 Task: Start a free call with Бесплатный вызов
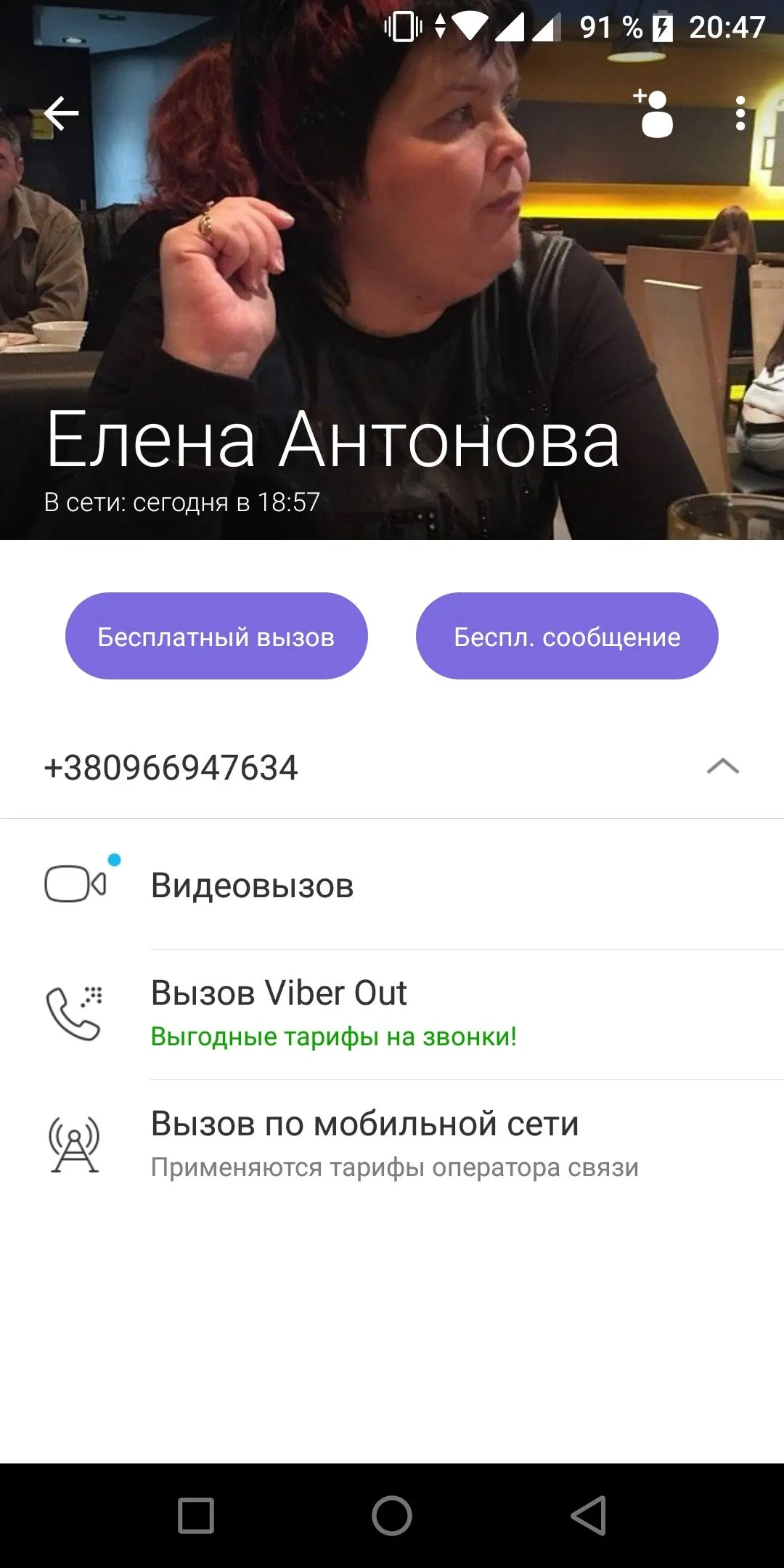216,636
